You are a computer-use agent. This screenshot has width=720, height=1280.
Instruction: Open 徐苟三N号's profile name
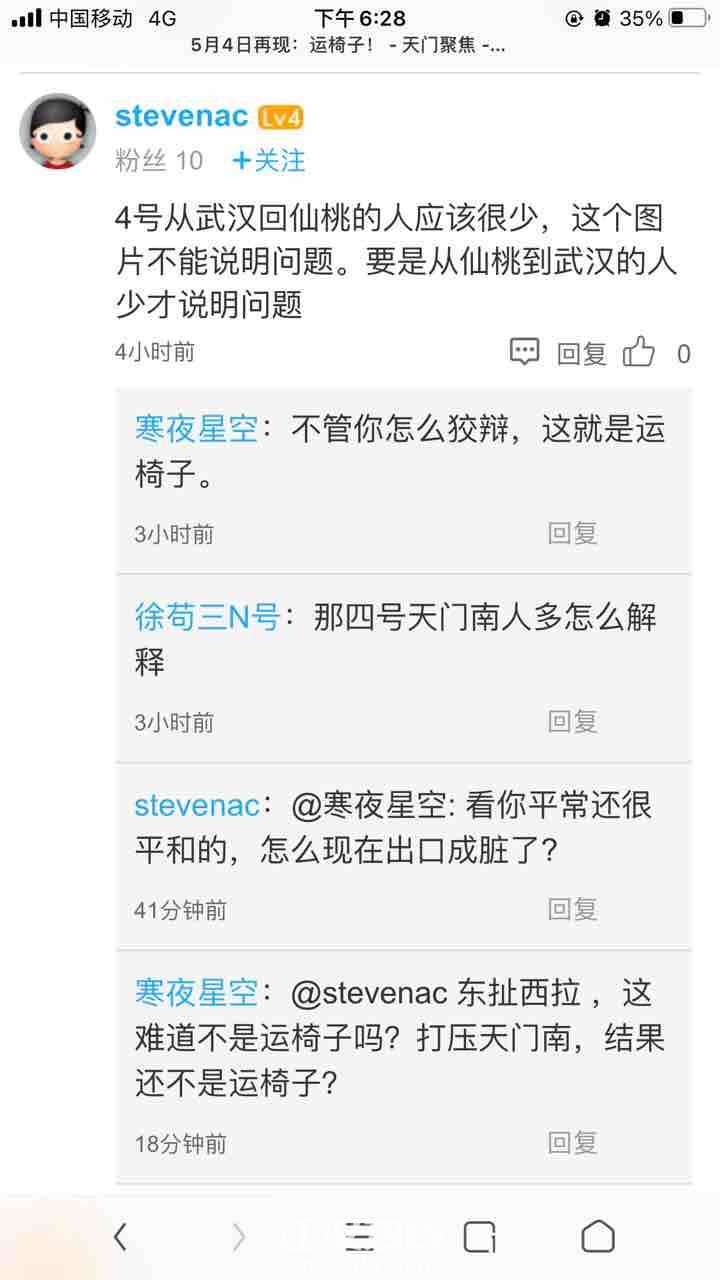[207, 617]
